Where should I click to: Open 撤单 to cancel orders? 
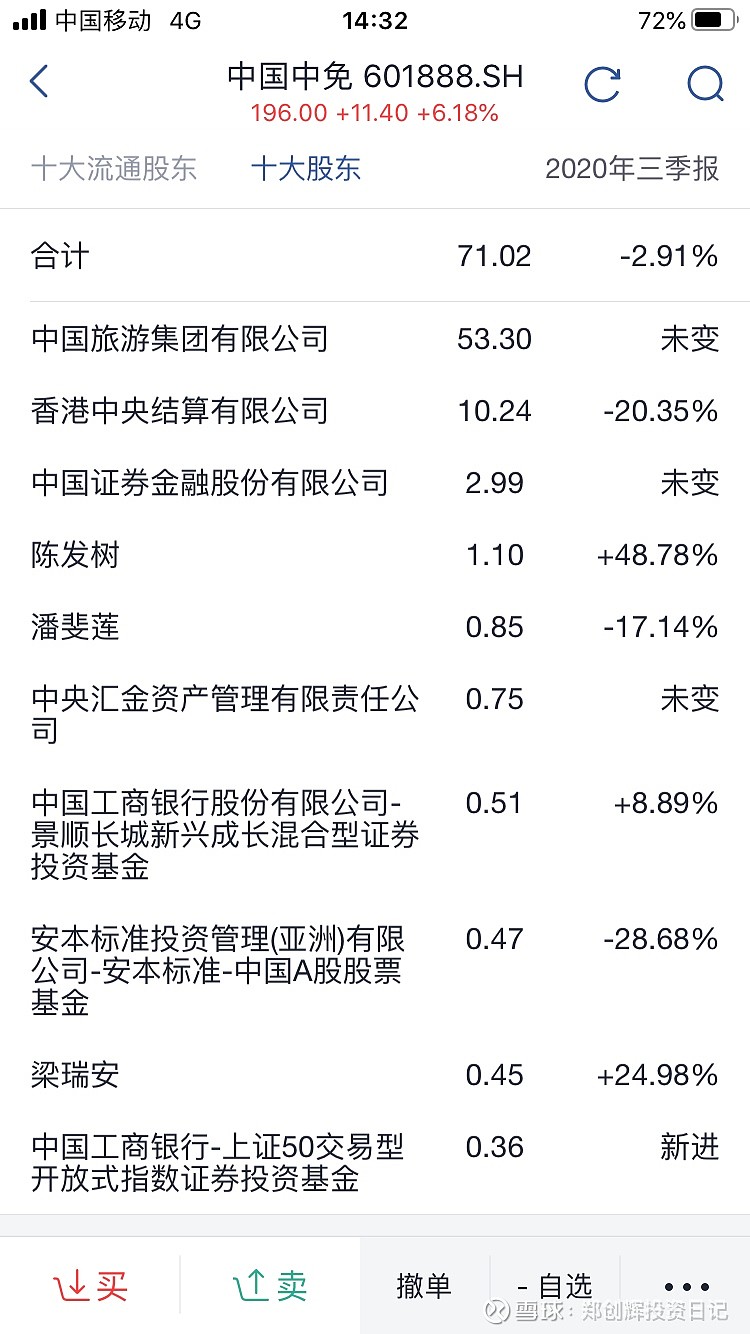pyautogui.click(x=424, y=1286)
